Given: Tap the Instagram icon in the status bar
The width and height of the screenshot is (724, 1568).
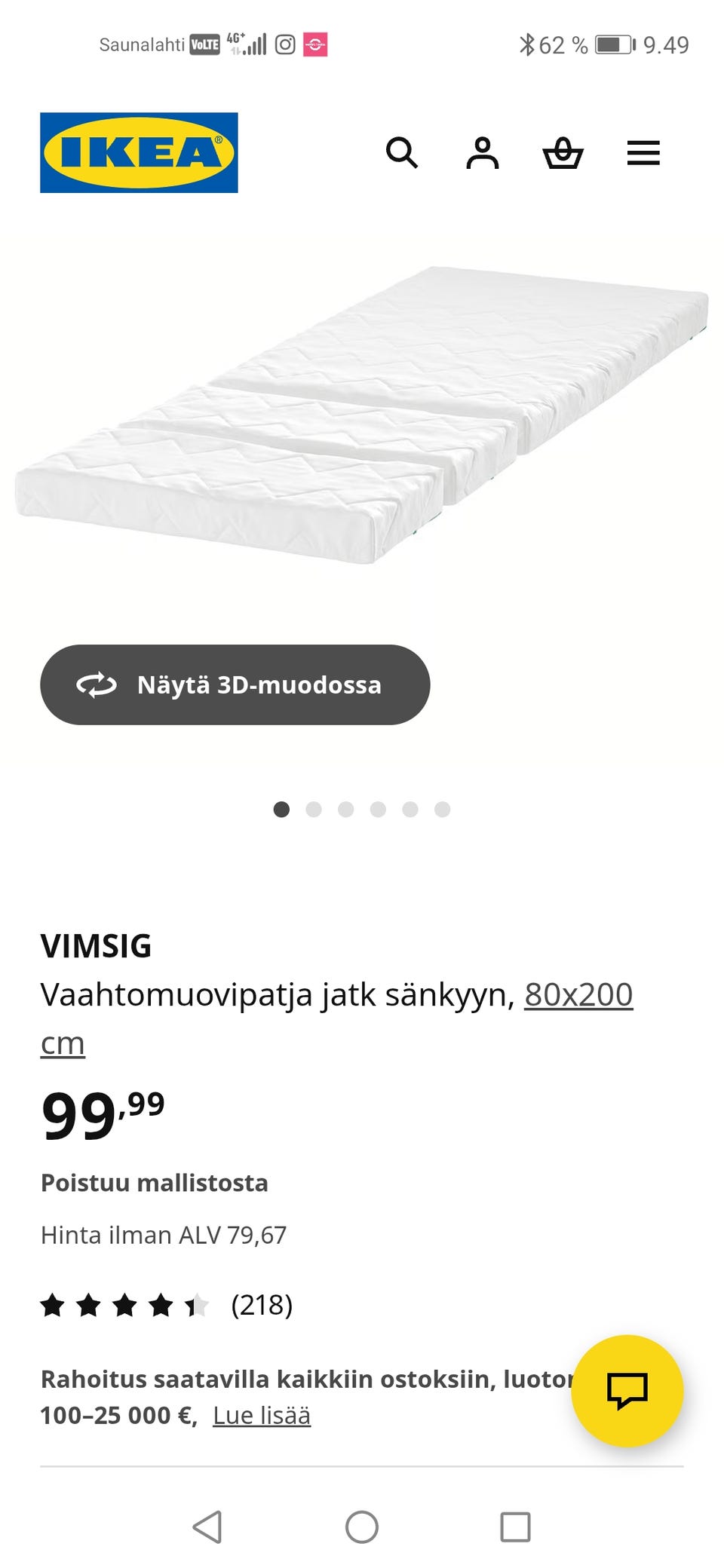Looking at the screenshot, I should (x=284, y=45).
